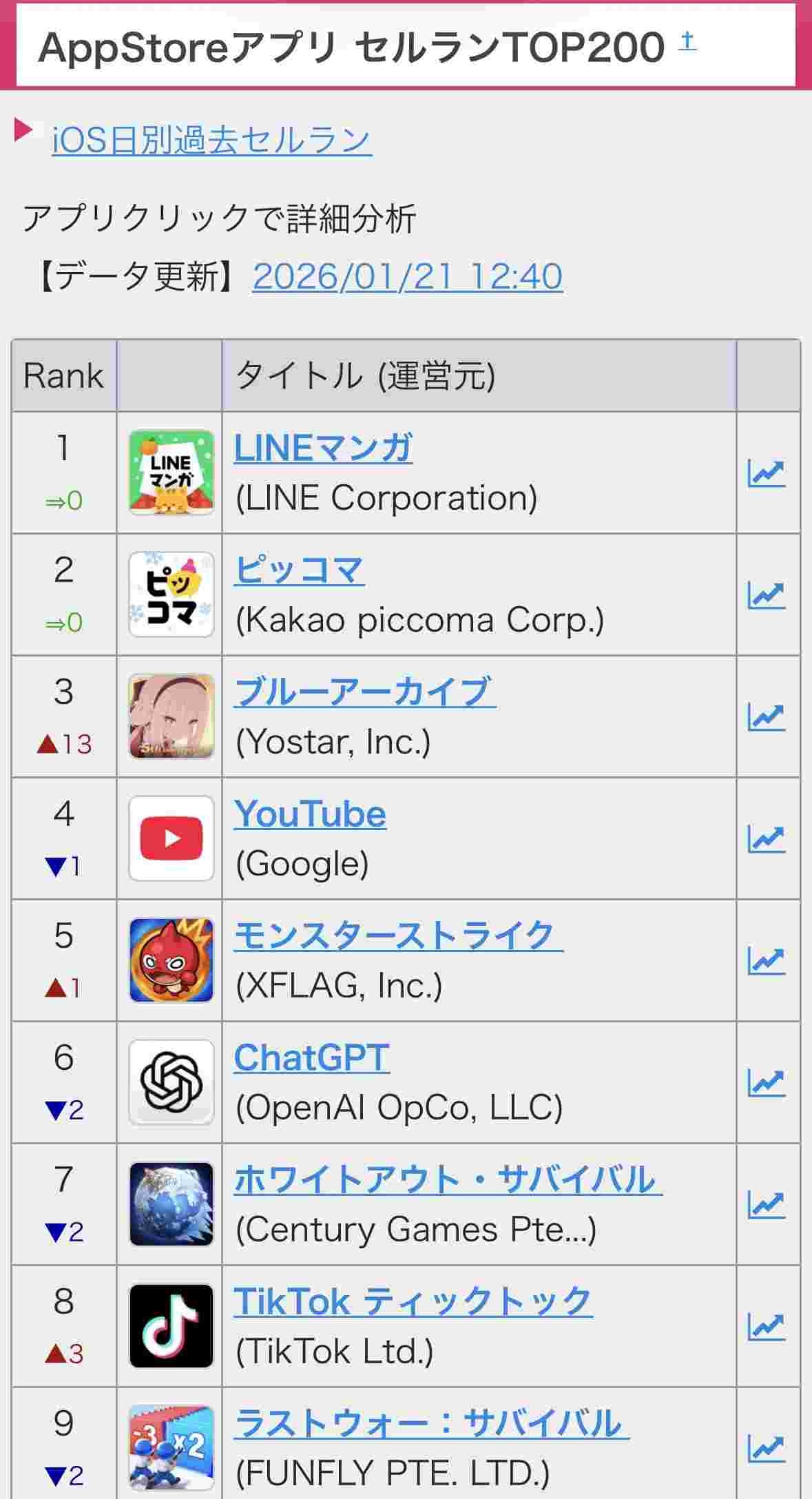Open TikTok ティックトック details
812x1499 pixels.
click(413, 1301)
